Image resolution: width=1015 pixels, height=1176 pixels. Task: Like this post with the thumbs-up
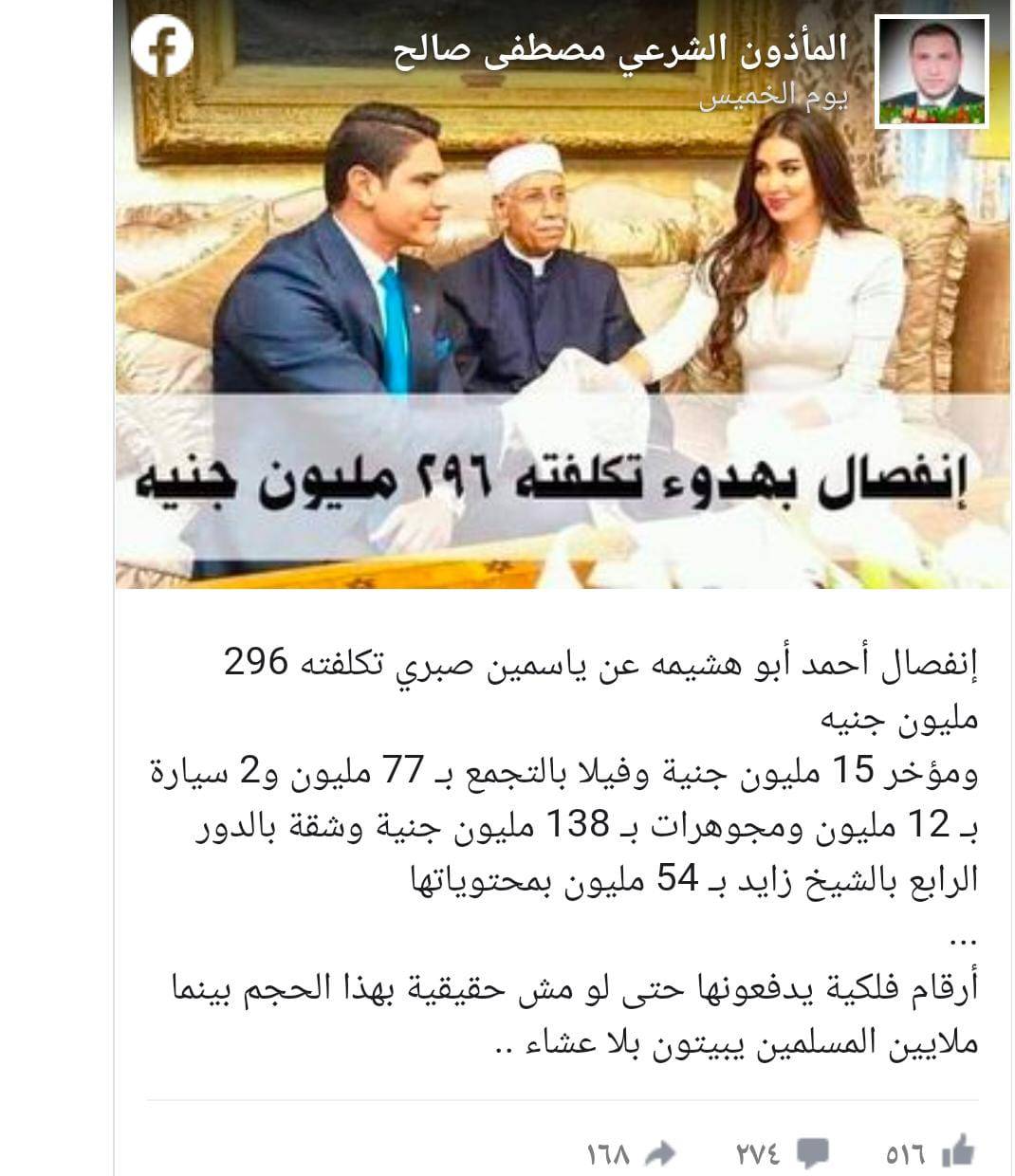[958, 1152]
